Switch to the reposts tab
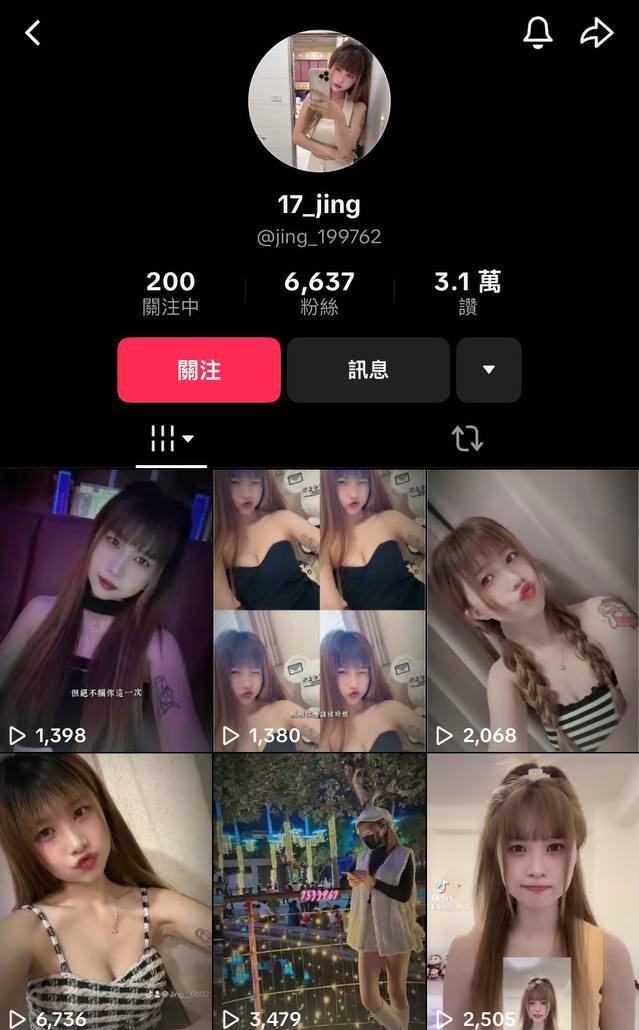This screenshot has height=1030, width=639. pyautogui.click(x=467, y=438)
